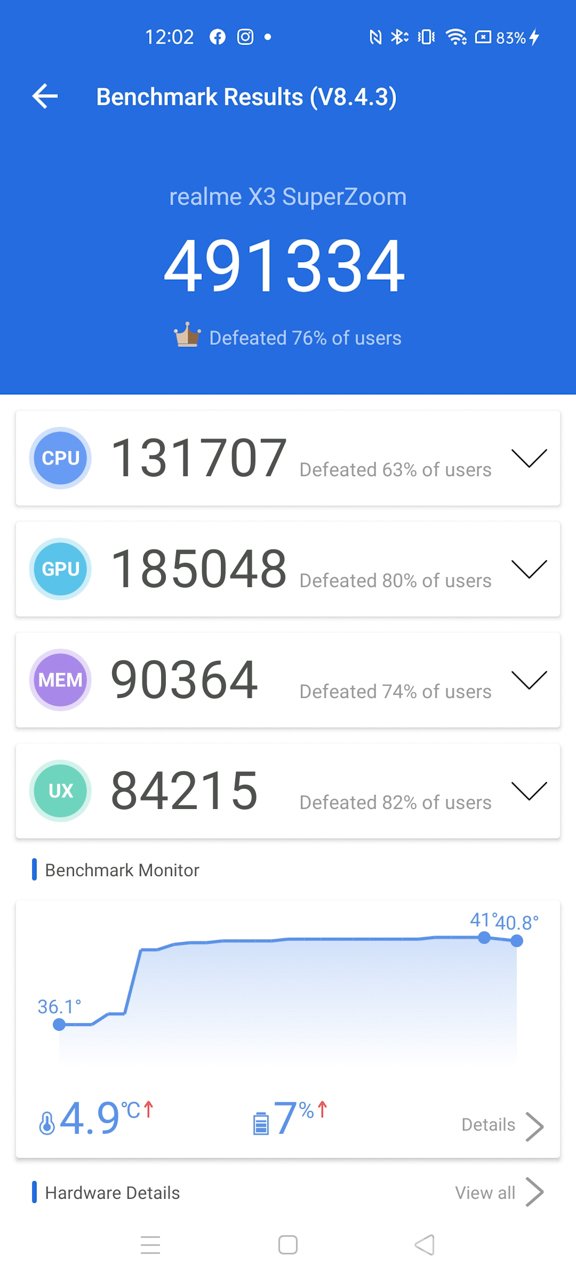Go back from Benchmark Results
Image resolution: width=576 pixels, height=1280 pixels.
45,97
